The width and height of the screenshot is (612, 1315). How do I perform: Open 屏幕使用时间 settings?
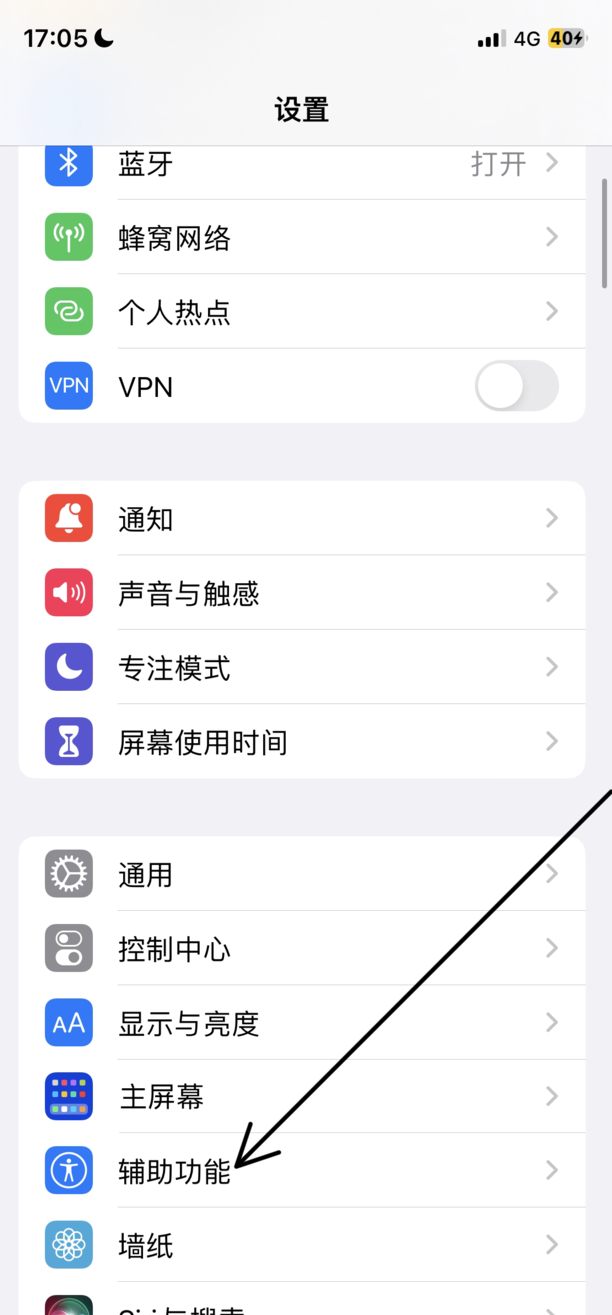pos(300,742)
